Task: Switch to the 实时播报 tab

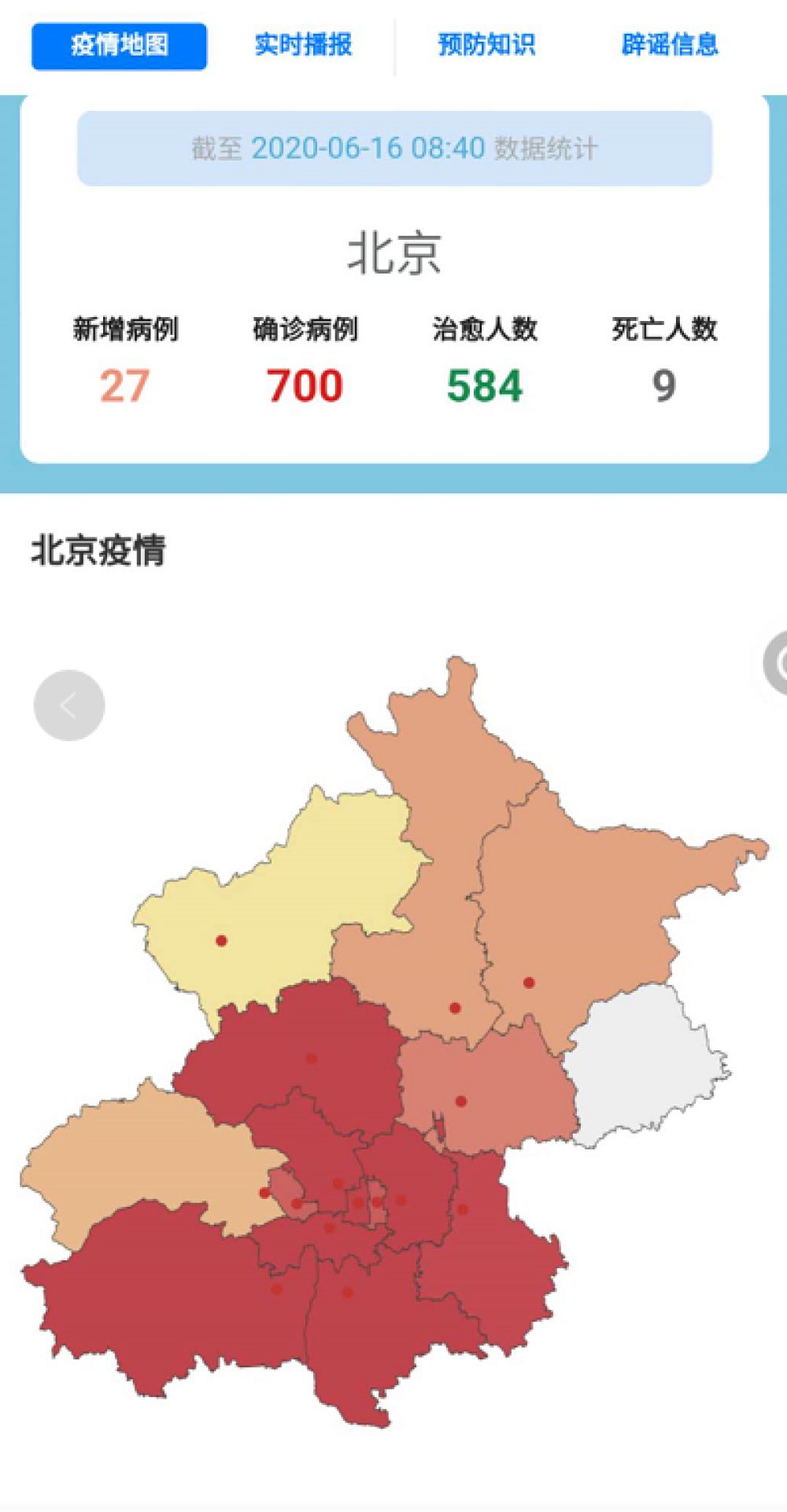Action: pyautogui.click(x=304, y=47)
